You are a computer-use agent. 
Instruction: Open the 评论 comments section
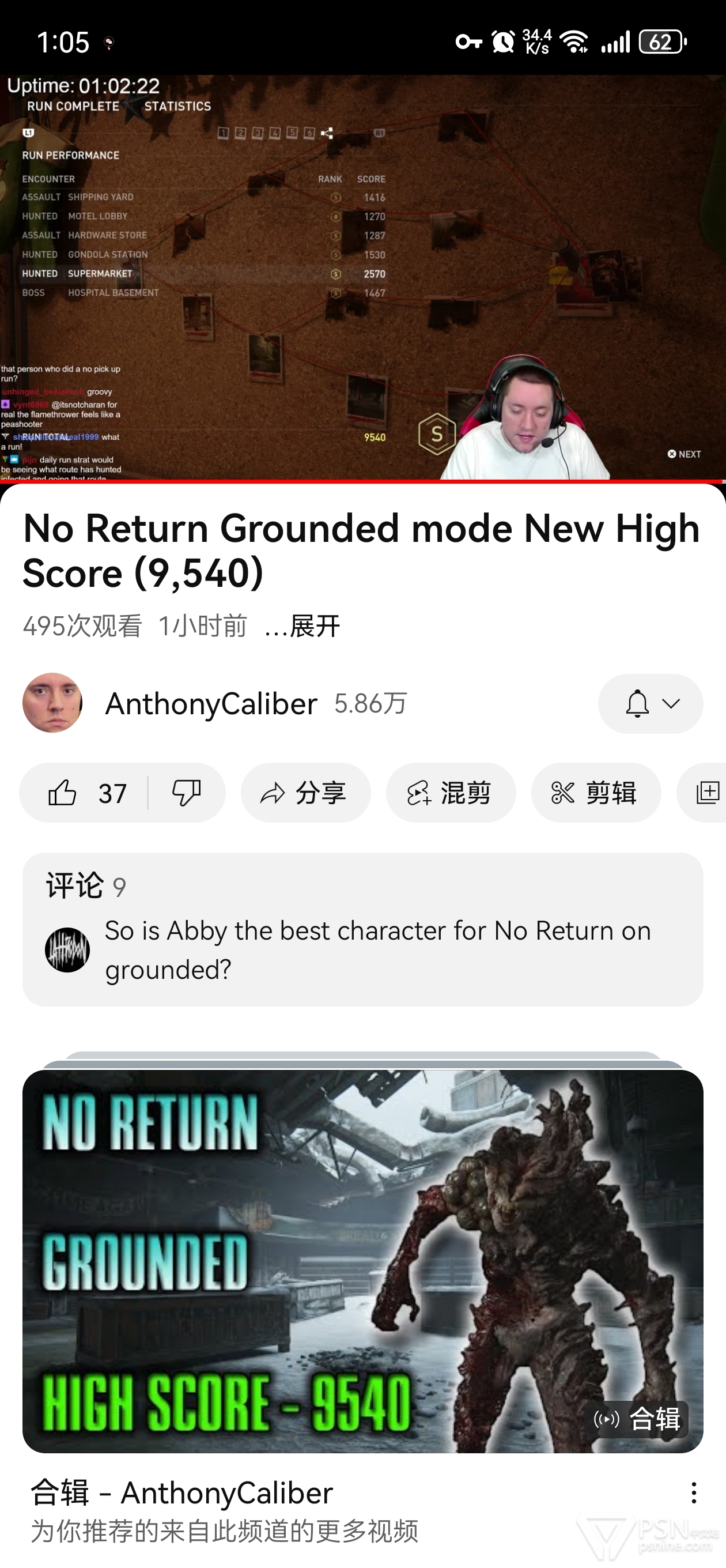(362, 929)
